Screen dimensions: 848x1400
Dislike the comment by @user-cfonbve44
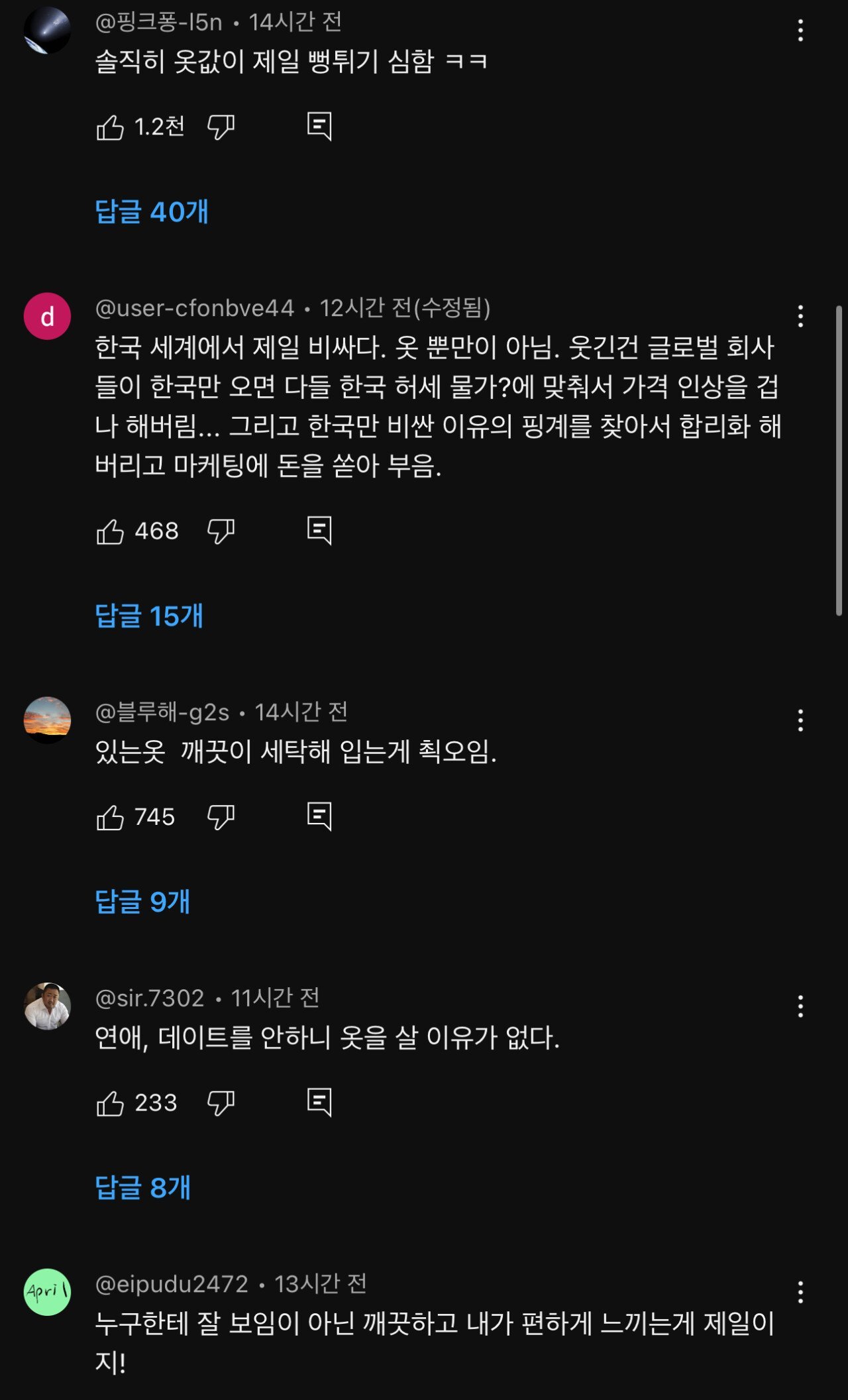tap(221, 531)
